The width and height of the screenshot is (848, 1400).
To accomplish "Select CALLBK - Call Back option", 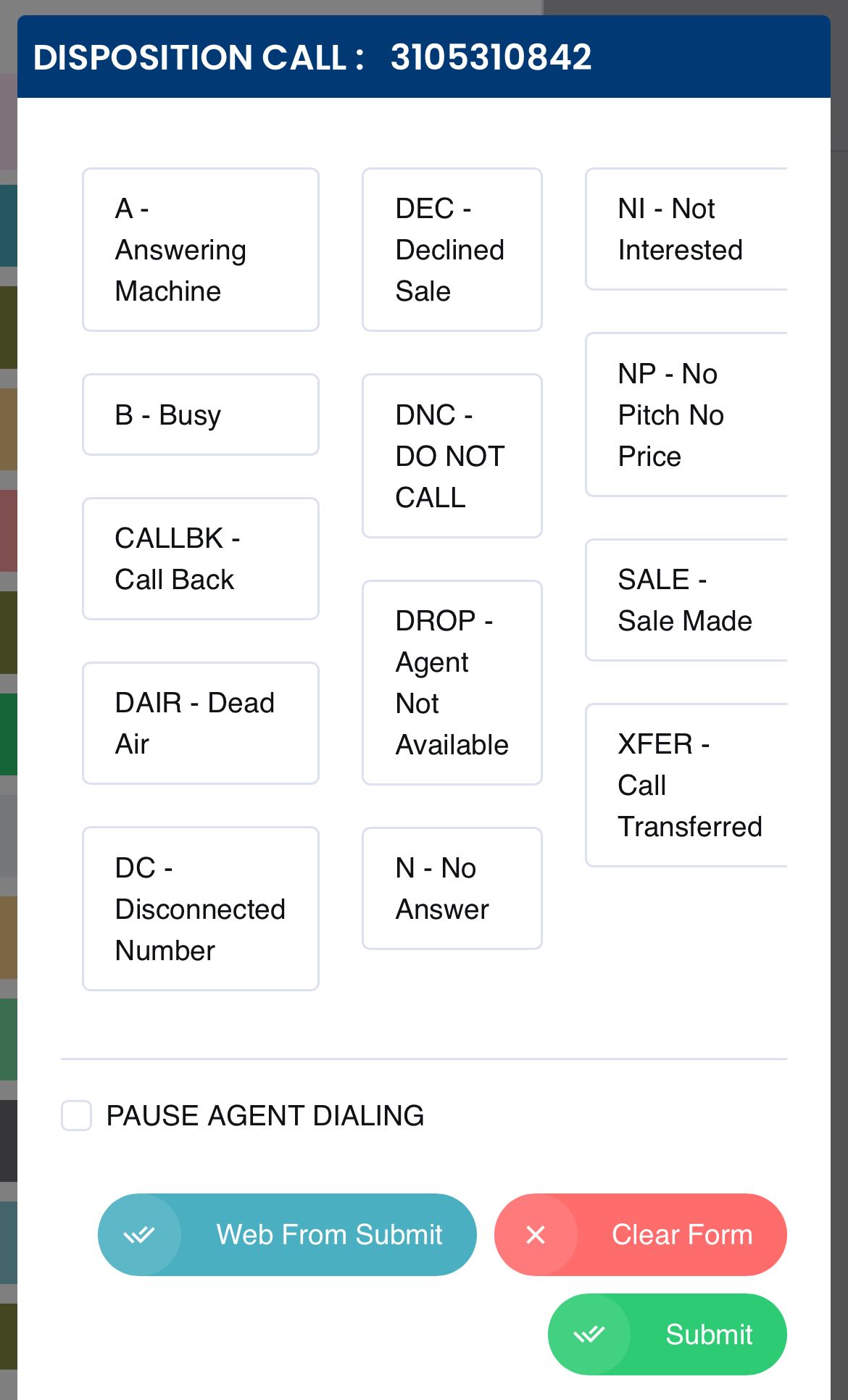I will point(201,559).
